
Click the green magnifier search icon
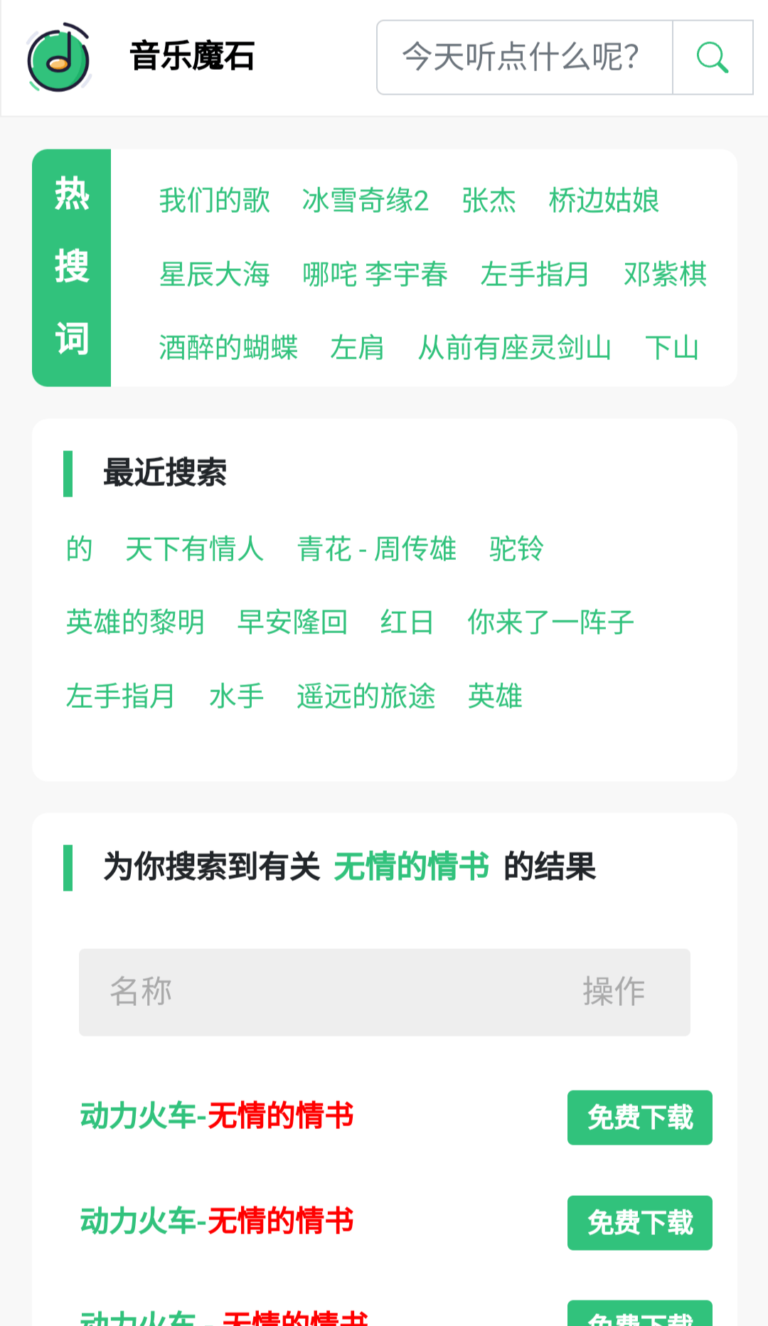tap(712, 57)
